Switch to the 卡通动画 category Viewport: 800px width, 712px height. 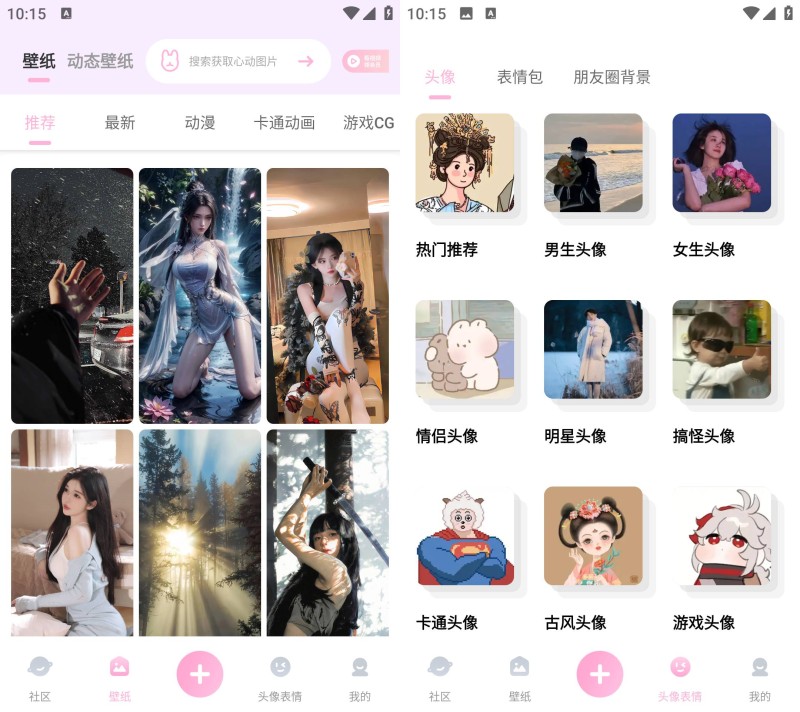coord(284,123)
